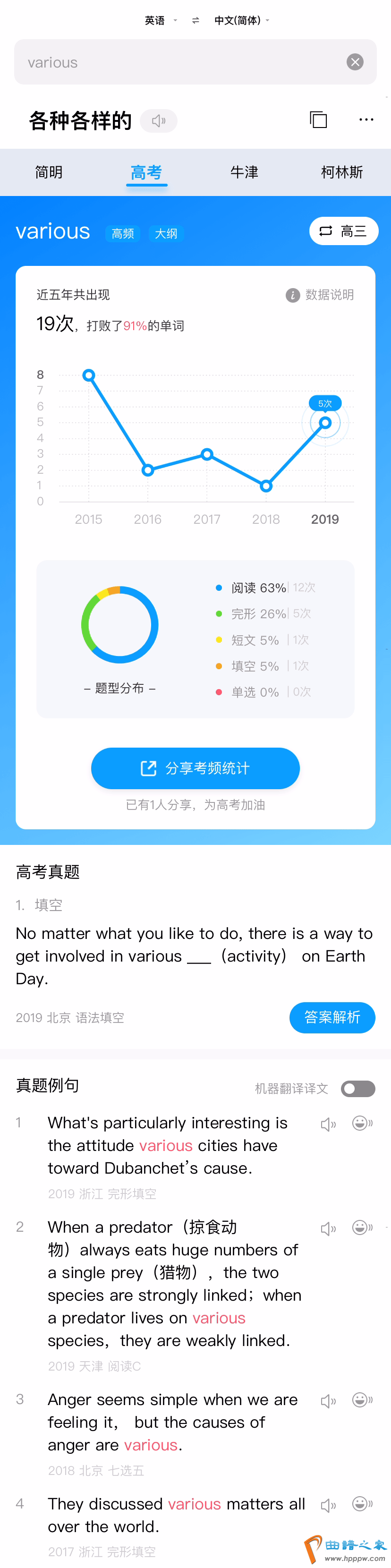Open speaking practice icon for predator sentence

pos(362,1227)
